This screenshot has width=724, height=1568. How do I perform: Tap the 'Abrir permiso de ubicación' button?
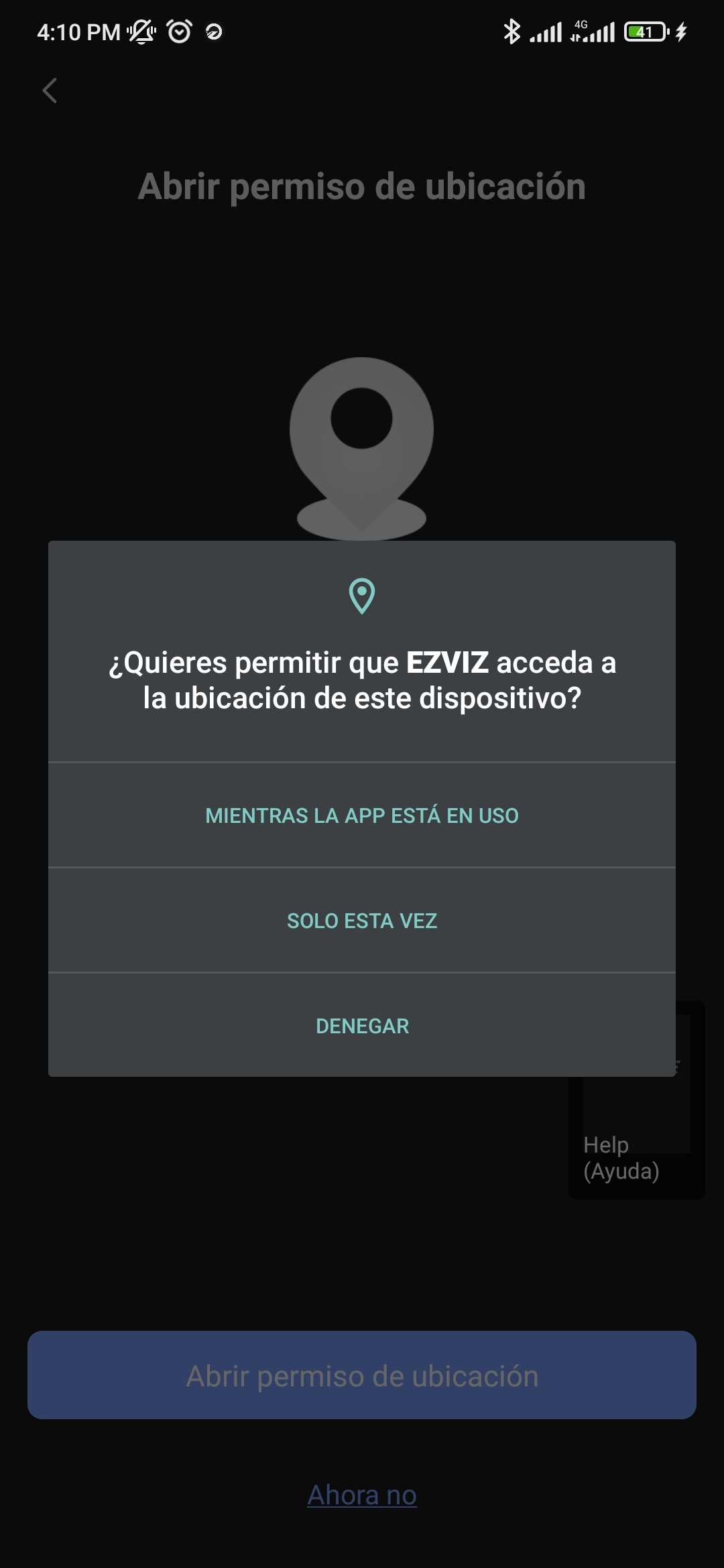coord(362,1375)
